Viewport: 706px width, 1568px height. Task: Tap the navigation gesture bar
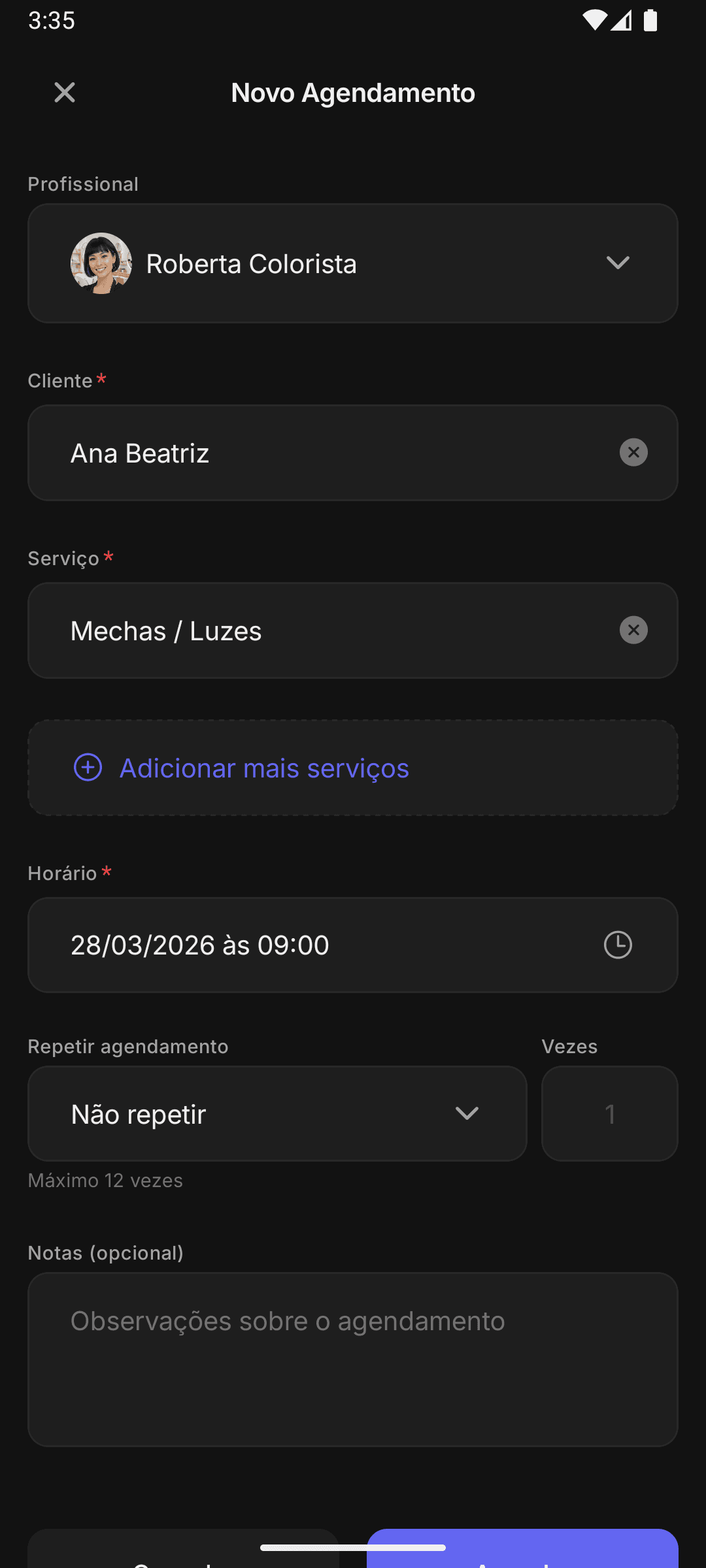tap(353, 1547)
